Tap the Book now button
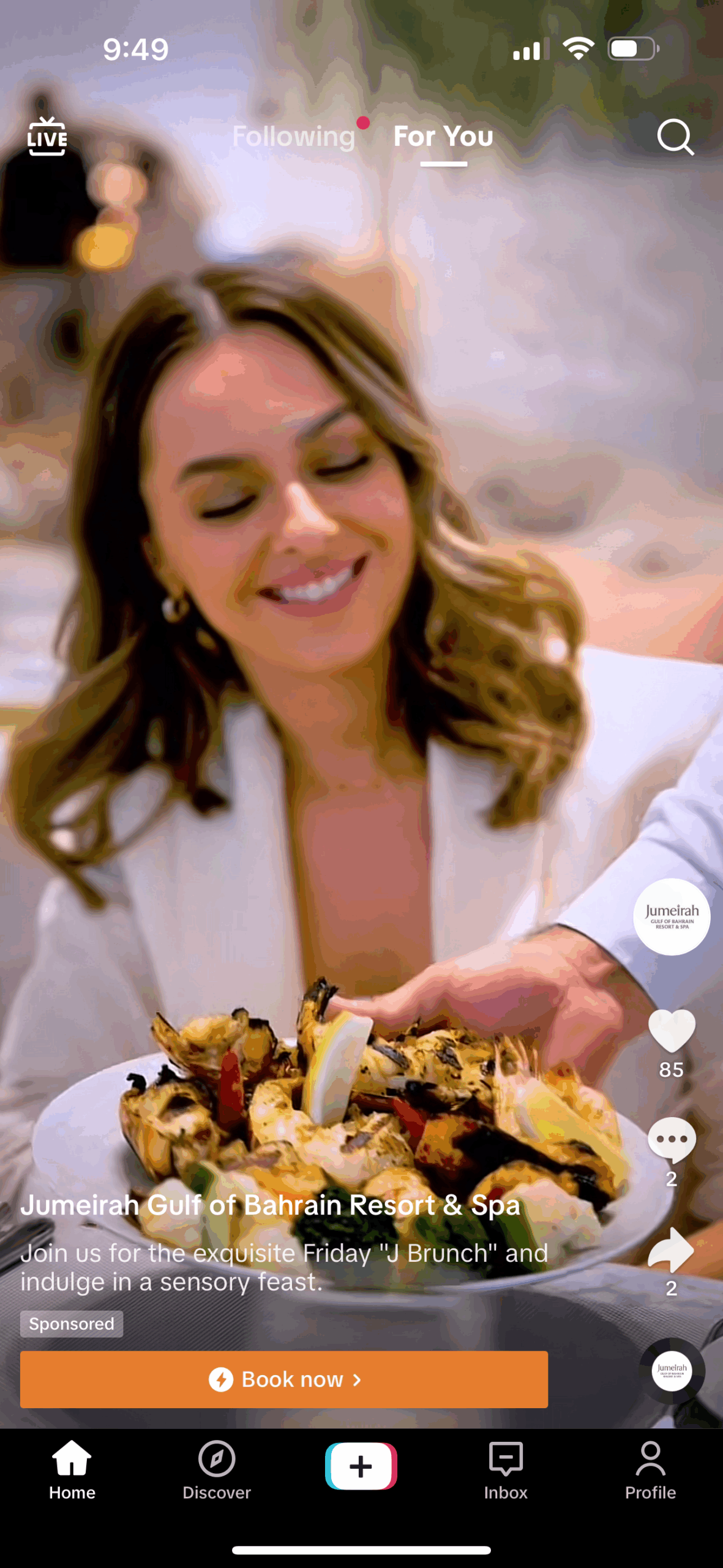 284,1379
